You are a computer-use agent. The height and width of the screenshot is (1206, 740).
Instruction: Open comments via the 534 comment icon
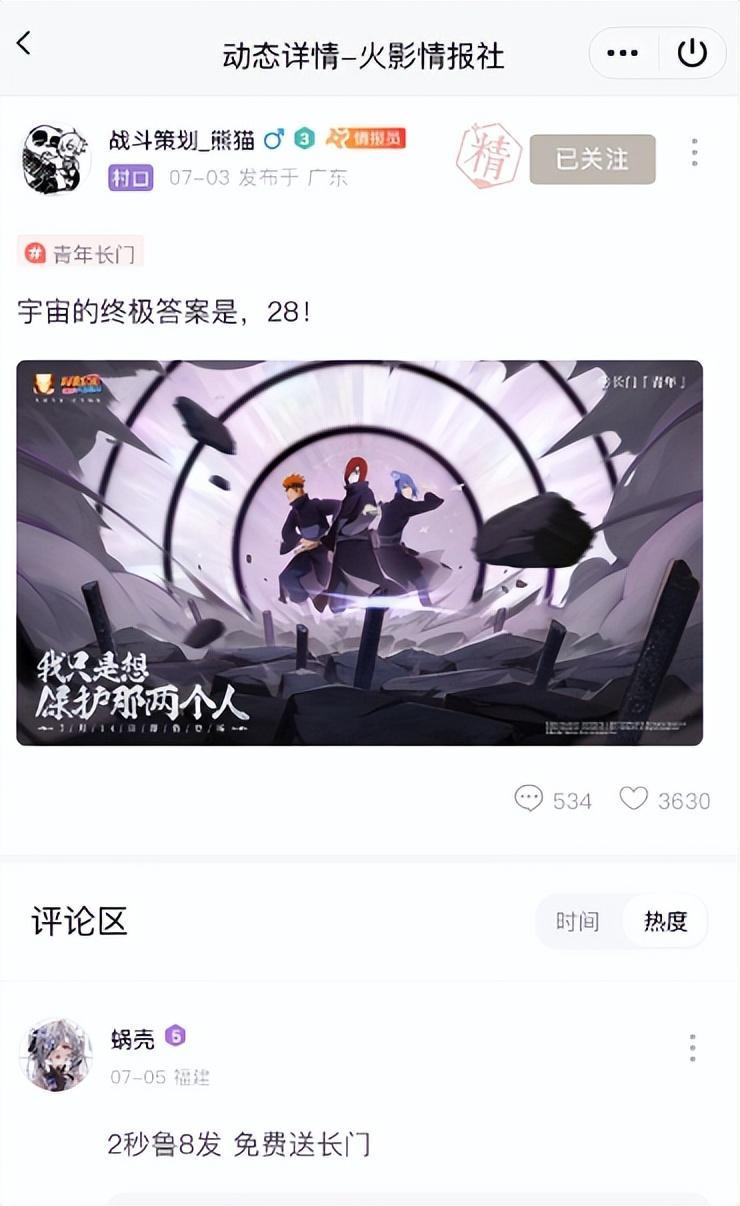click(x=529, y=799)
